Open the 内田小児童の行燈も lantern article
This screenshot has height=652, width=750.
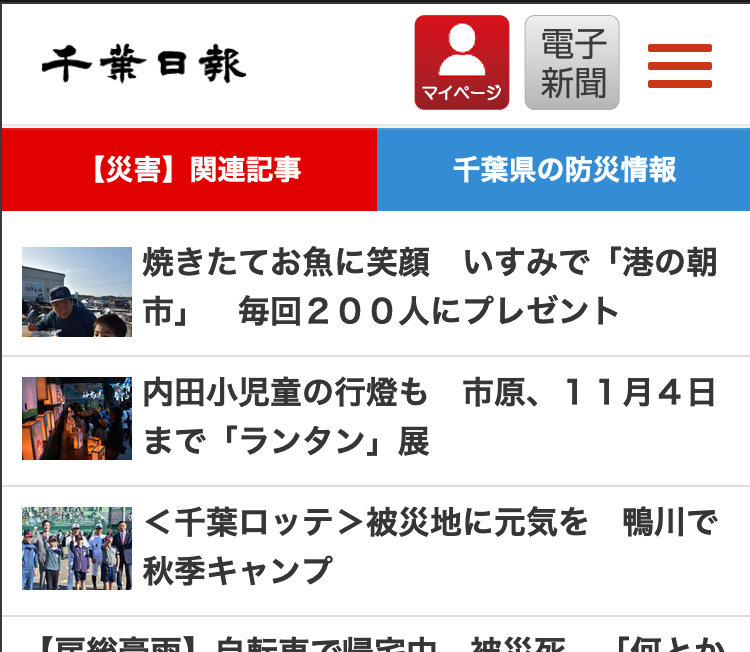pyautogui.click(x=430, y=417)
